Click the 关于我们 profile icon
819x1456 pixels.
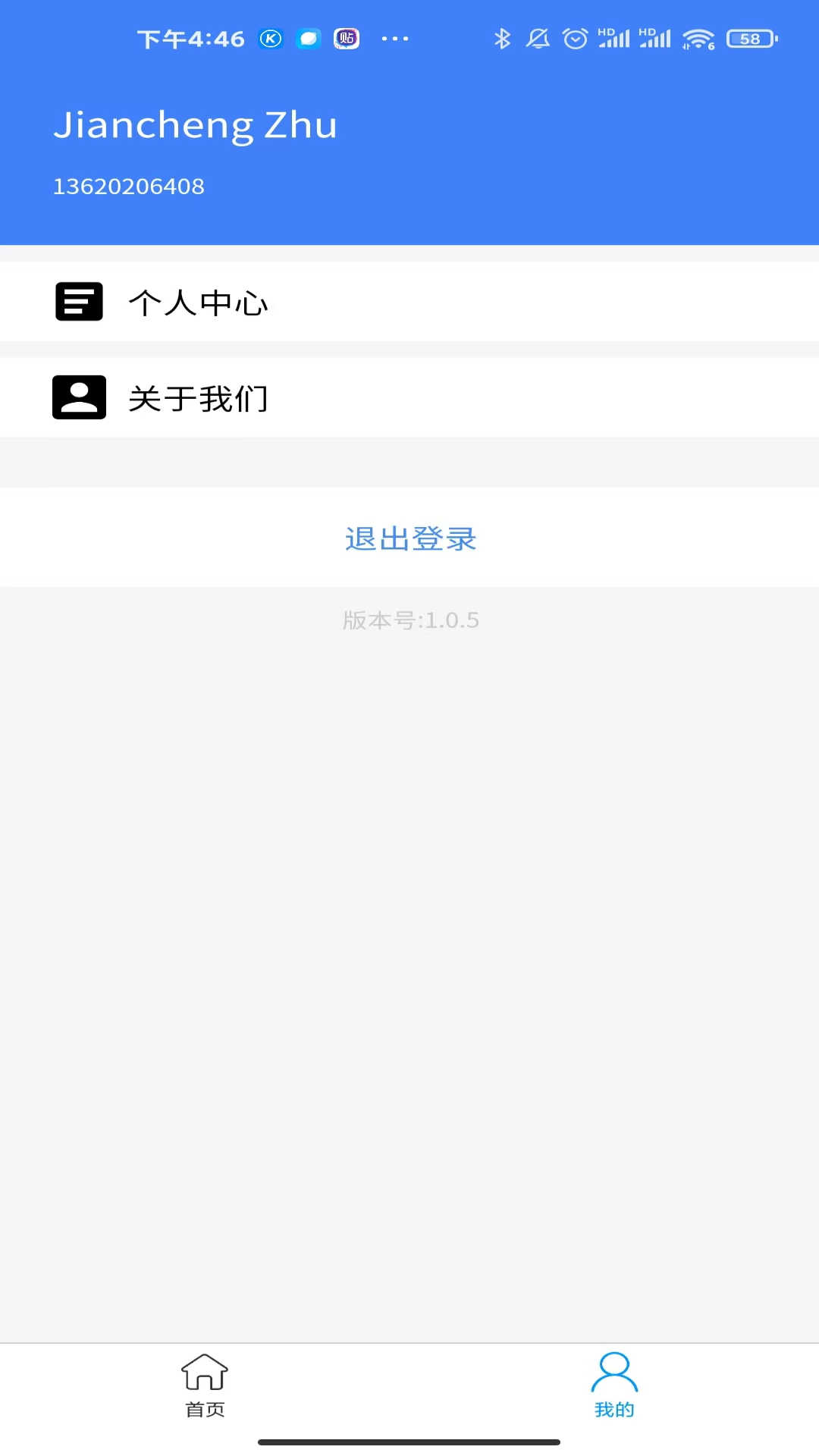pyautogui.click(x=79, y=397)
